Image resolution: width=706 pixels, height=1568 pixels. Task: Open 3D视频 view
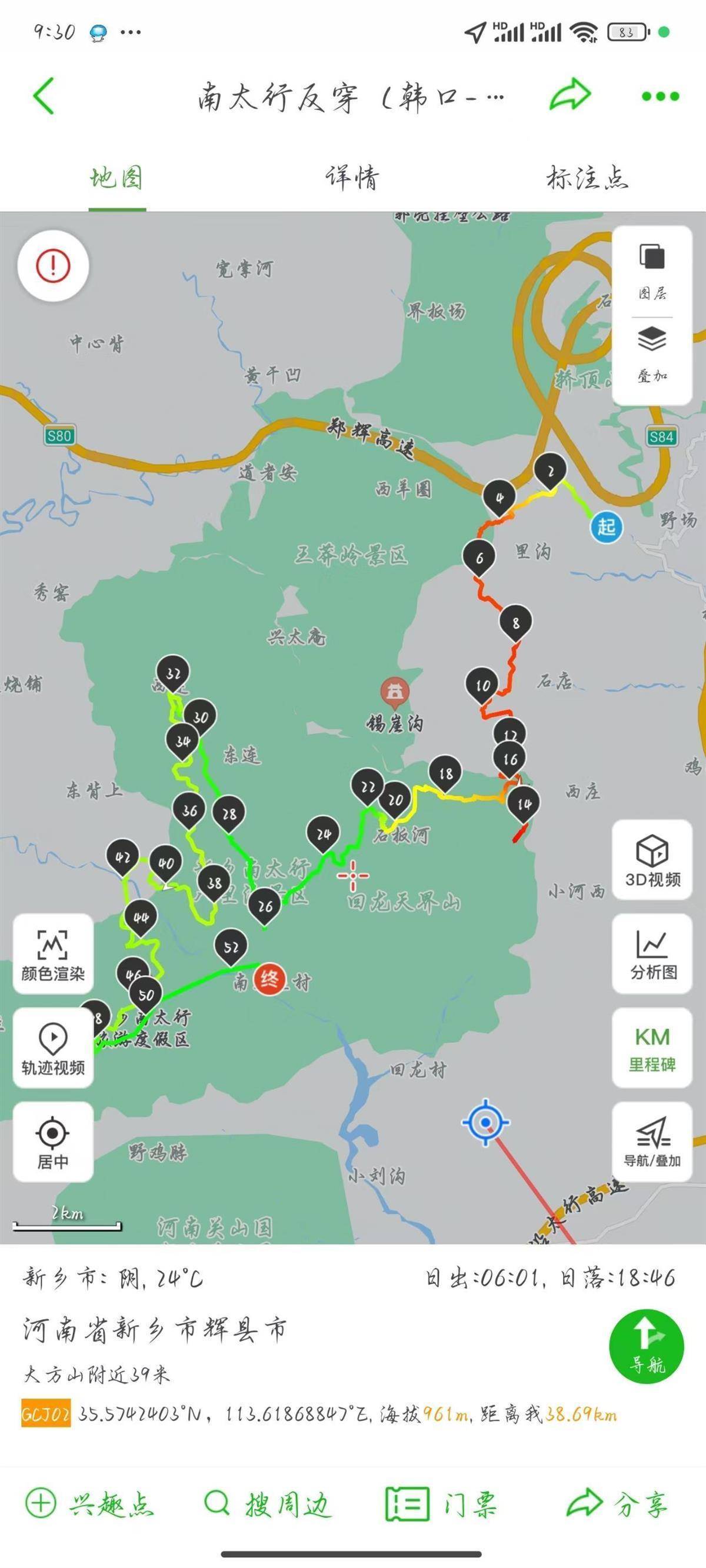[652, 859]
